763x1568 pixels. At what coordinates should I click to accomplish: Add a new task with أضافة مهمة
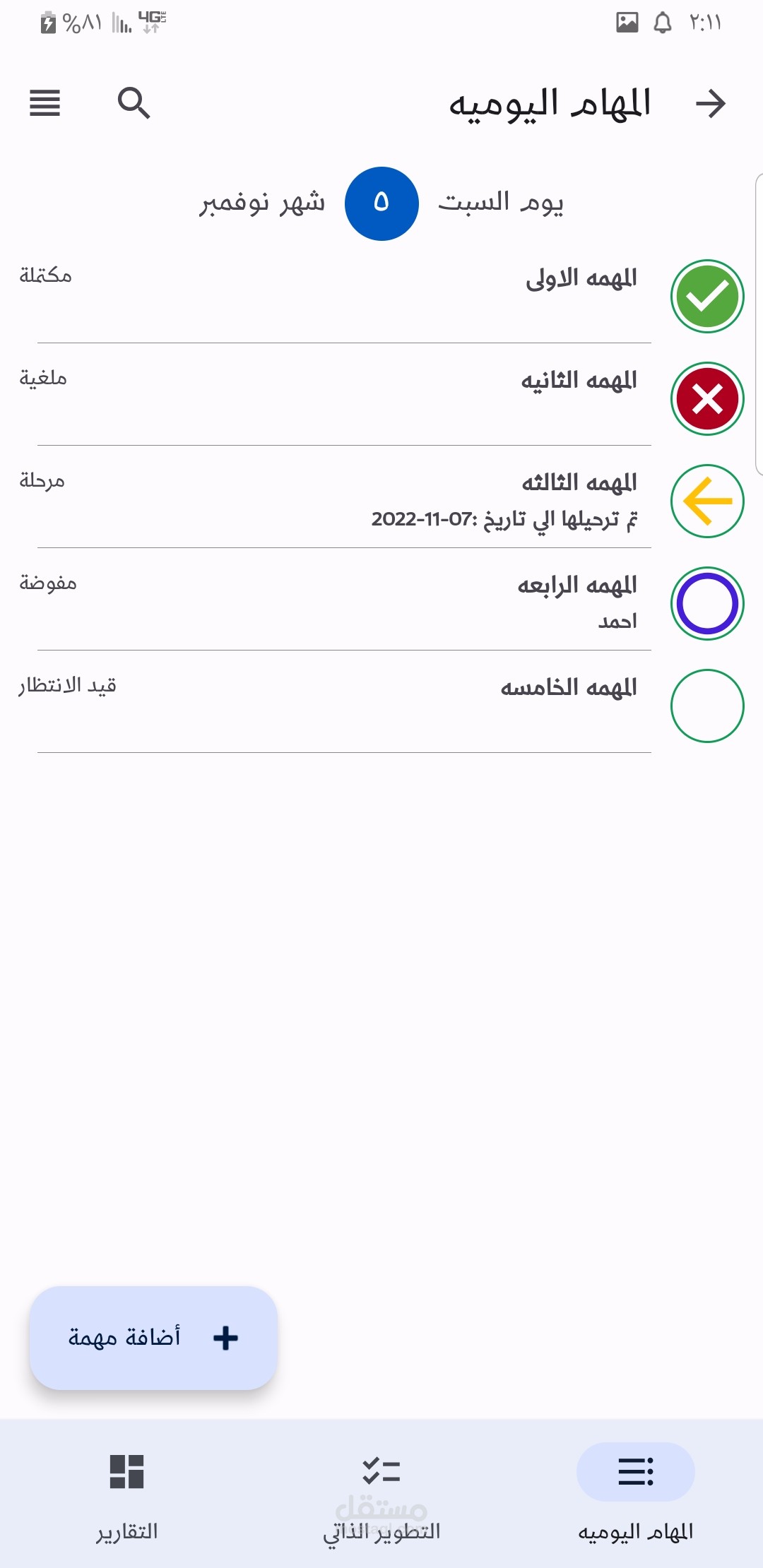[153, 1338]
